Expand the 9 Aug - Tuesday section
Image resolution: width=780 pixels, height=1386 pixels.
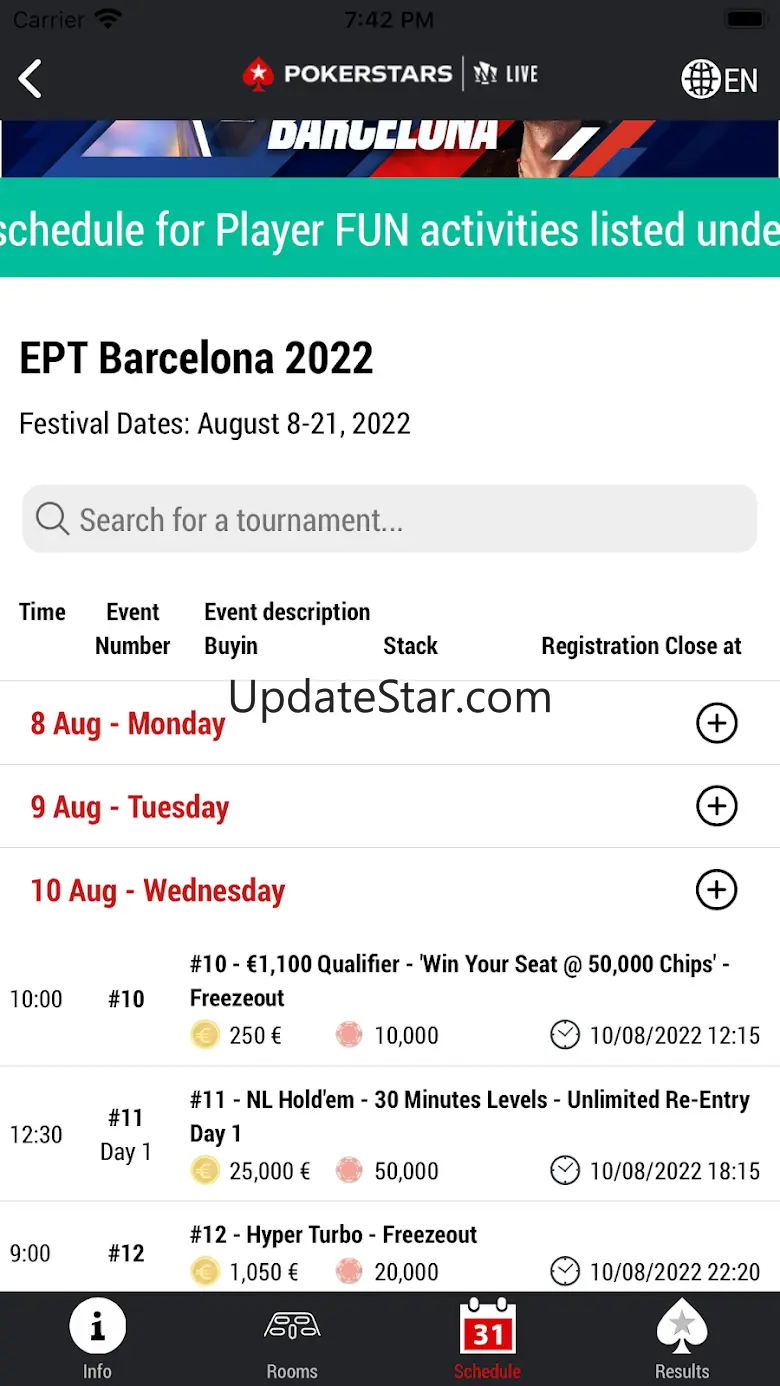[x=716, y=806]
